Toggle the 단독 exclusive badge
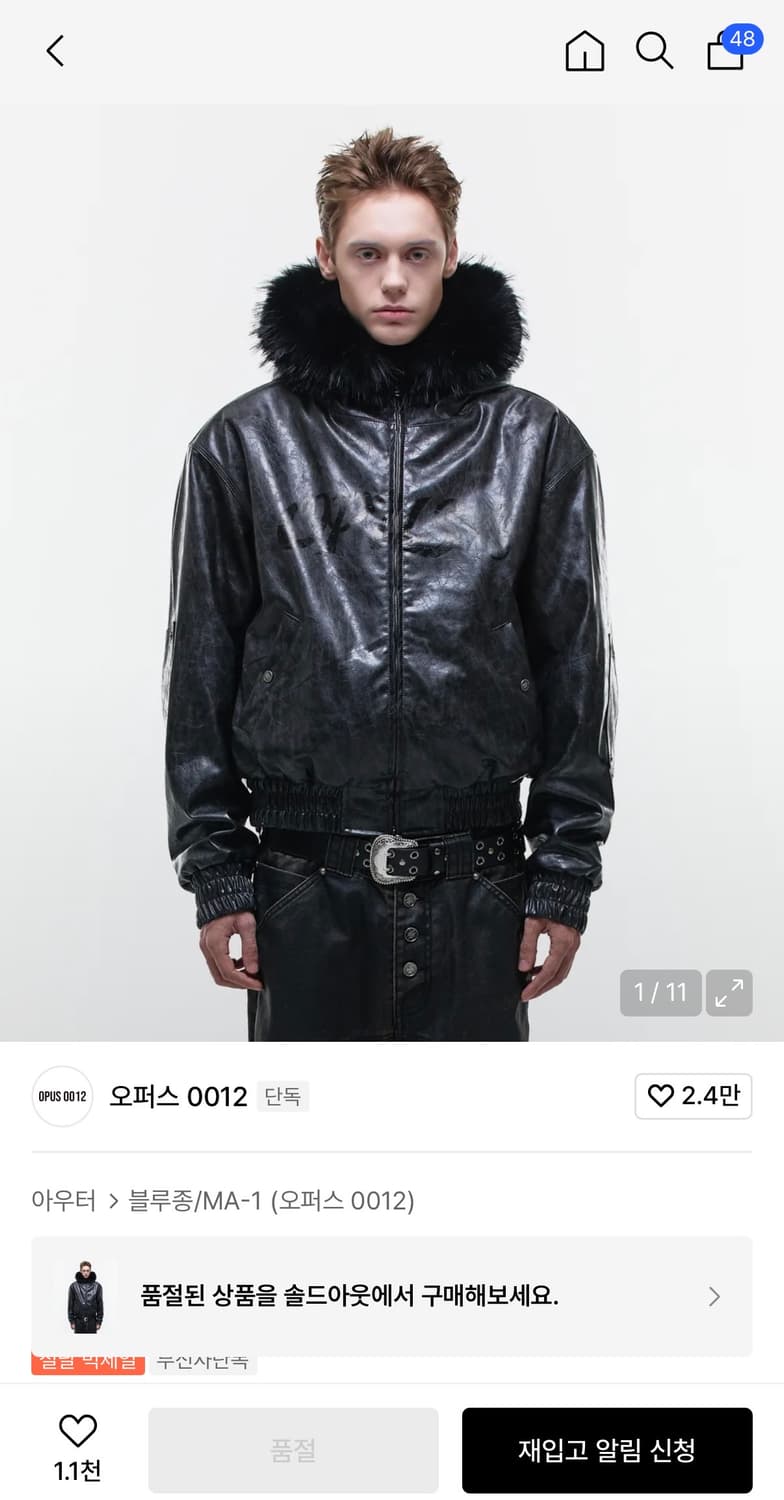The width and height of the screenshot is (784, 1500). (283, 1096)
